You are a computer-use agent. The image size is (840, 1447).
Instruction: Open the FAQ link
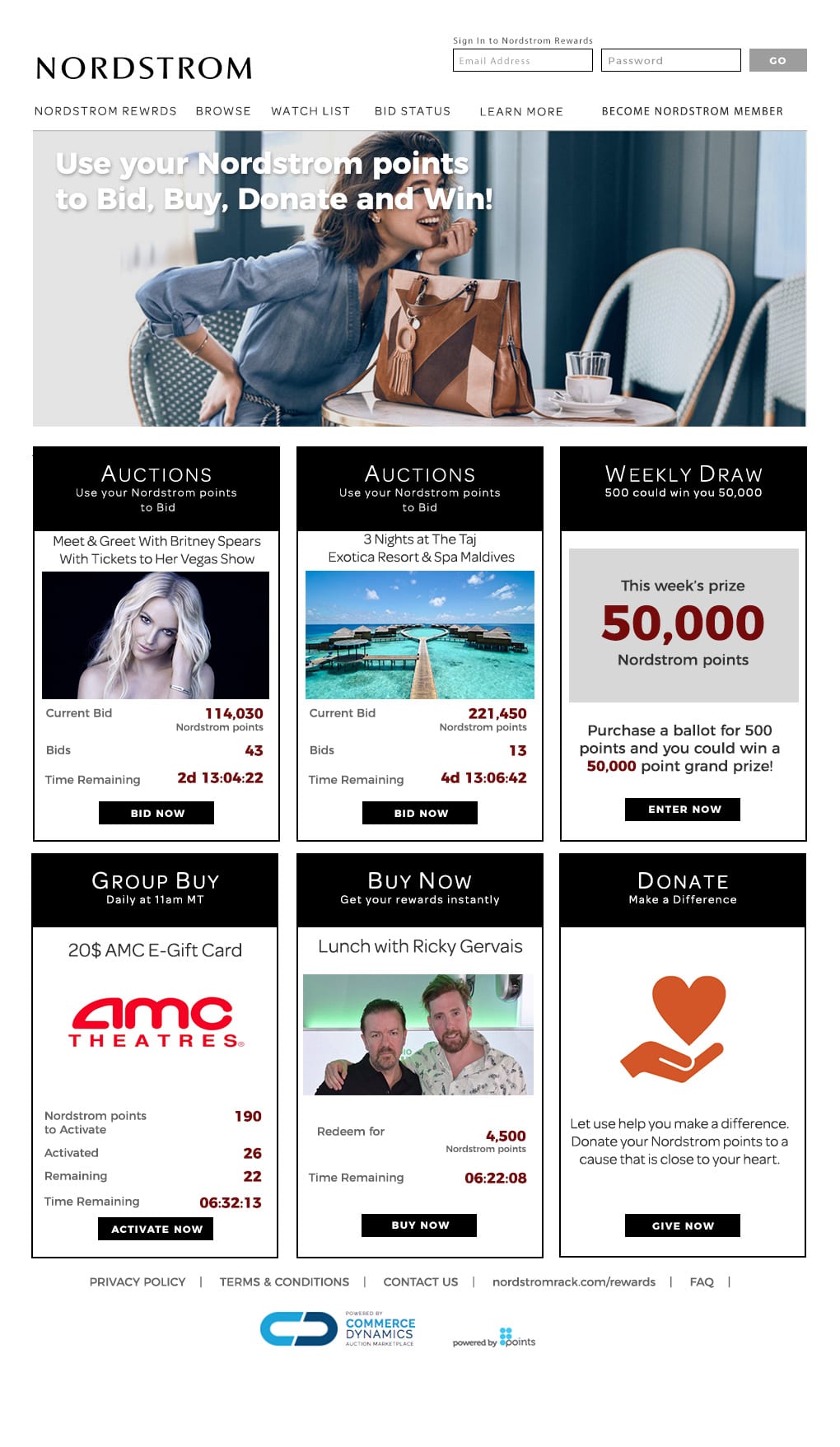click(702, 1282)
